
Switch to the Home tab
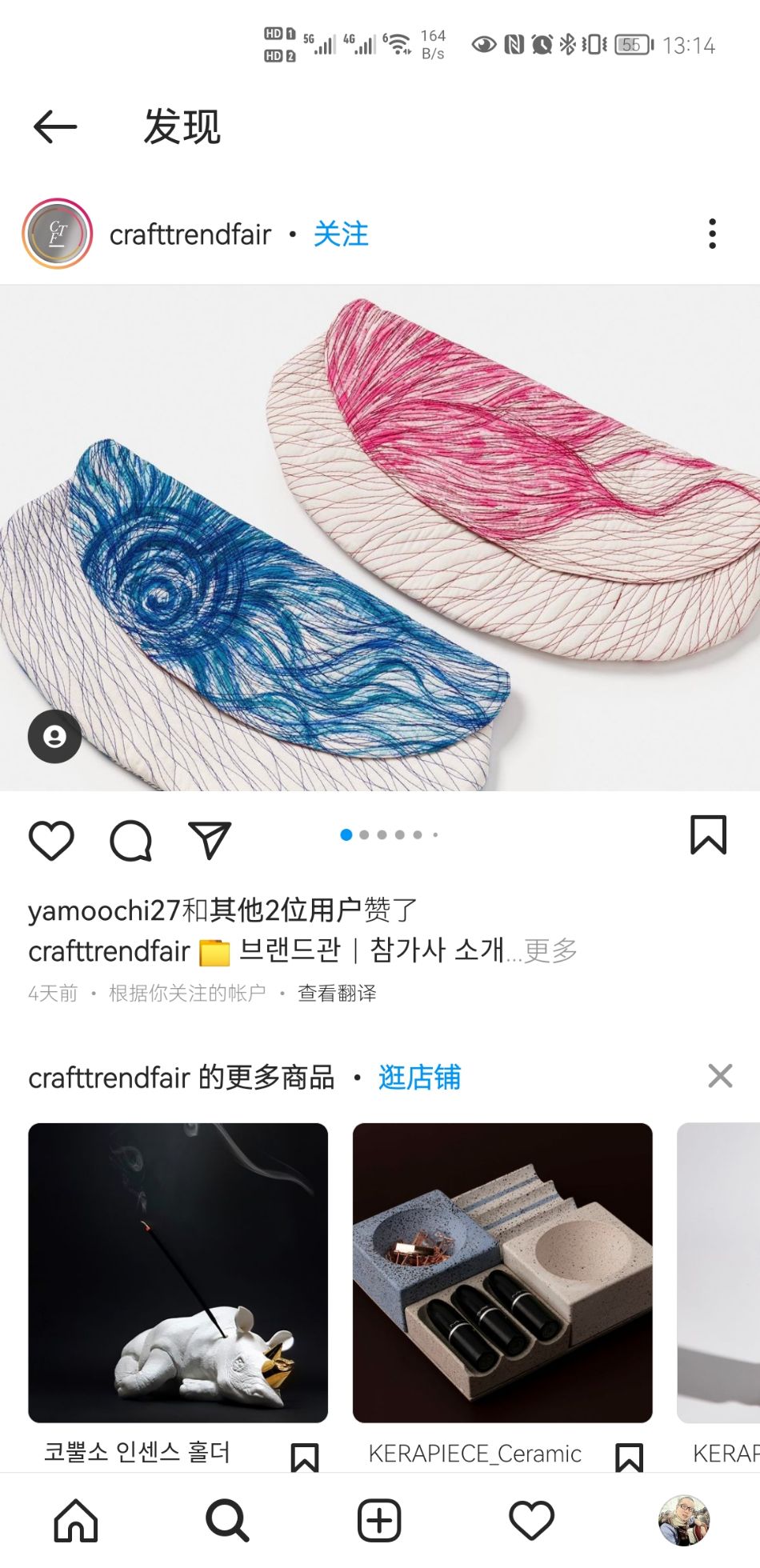[76, 1520]
